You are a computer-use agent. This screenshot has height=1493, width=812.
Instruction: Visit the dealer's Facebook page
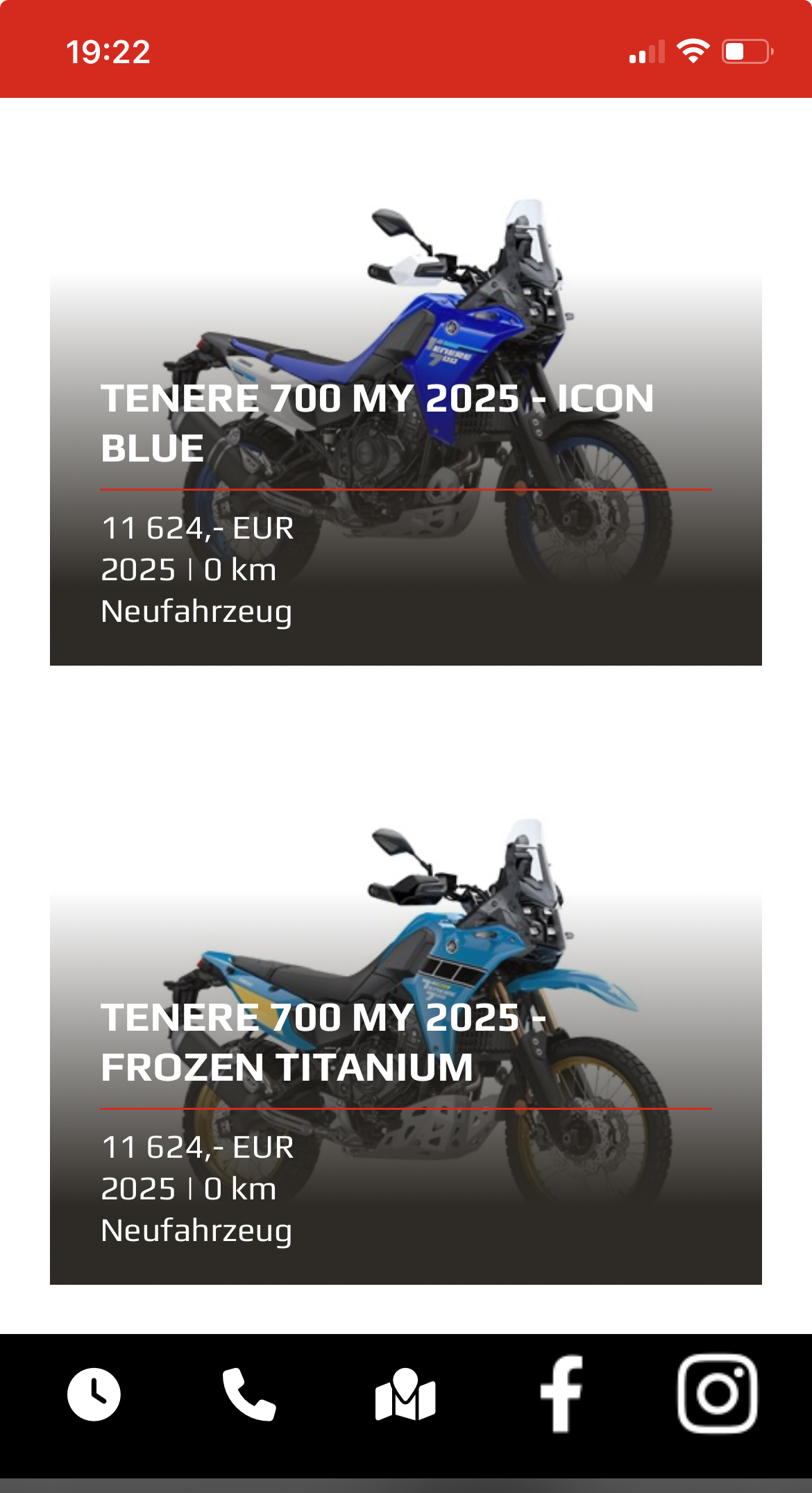click(561, 1394)
